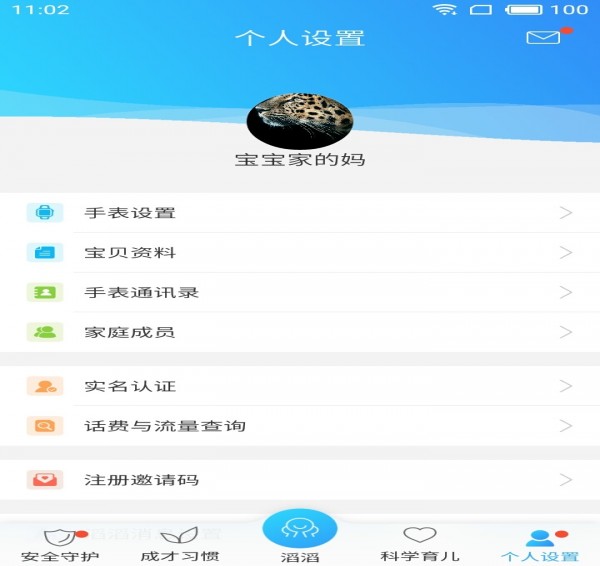
Task: Open 注册邀请码 row
Action: [300, 480]
